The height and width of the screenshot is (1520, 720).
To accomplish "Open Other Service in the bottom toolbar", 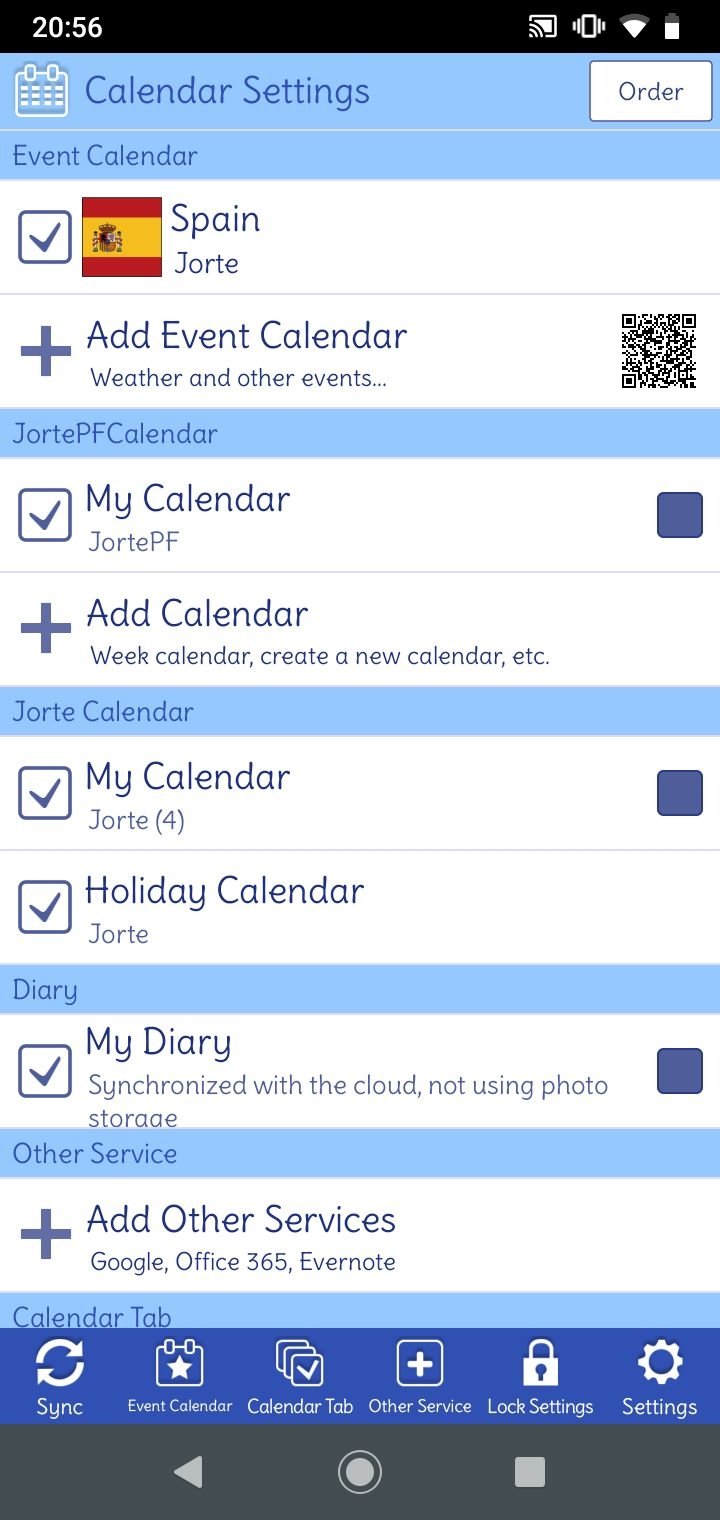I will (x=420, y=1377).
